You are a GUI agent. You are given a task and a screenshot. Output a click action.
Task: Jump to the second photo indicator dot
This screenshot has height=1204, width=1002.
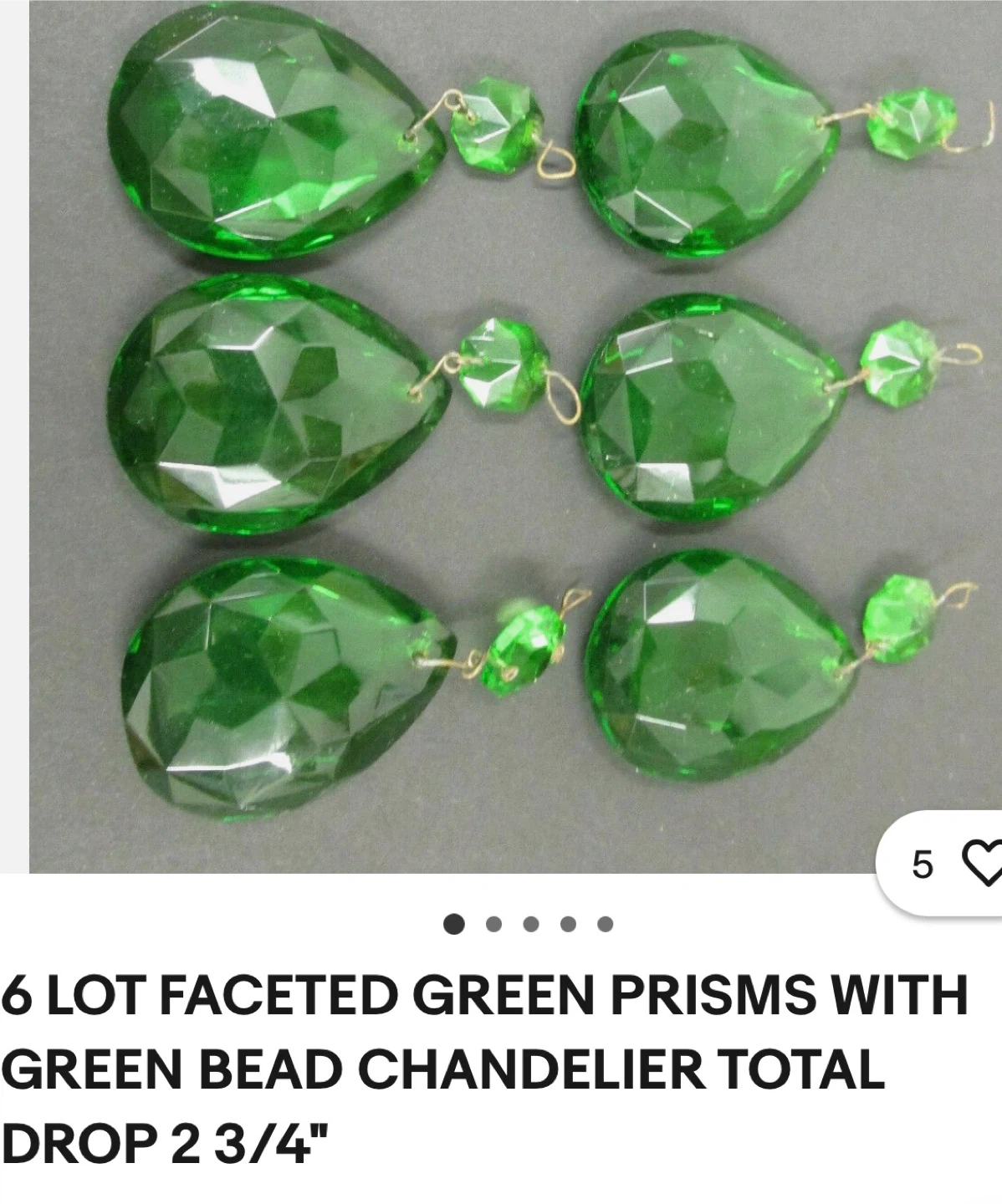(493, 924)
